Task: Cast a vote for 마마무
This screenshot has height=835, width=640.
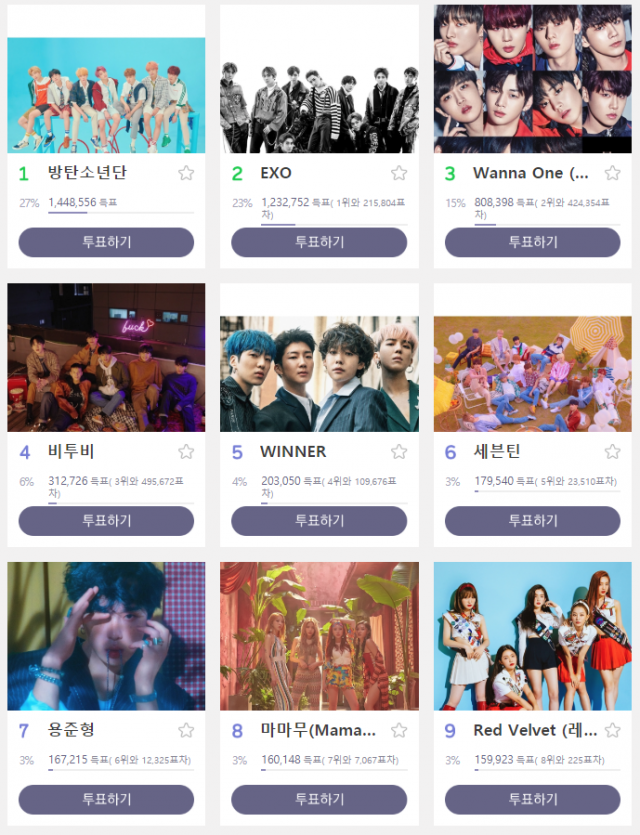Action: point(319,799)
